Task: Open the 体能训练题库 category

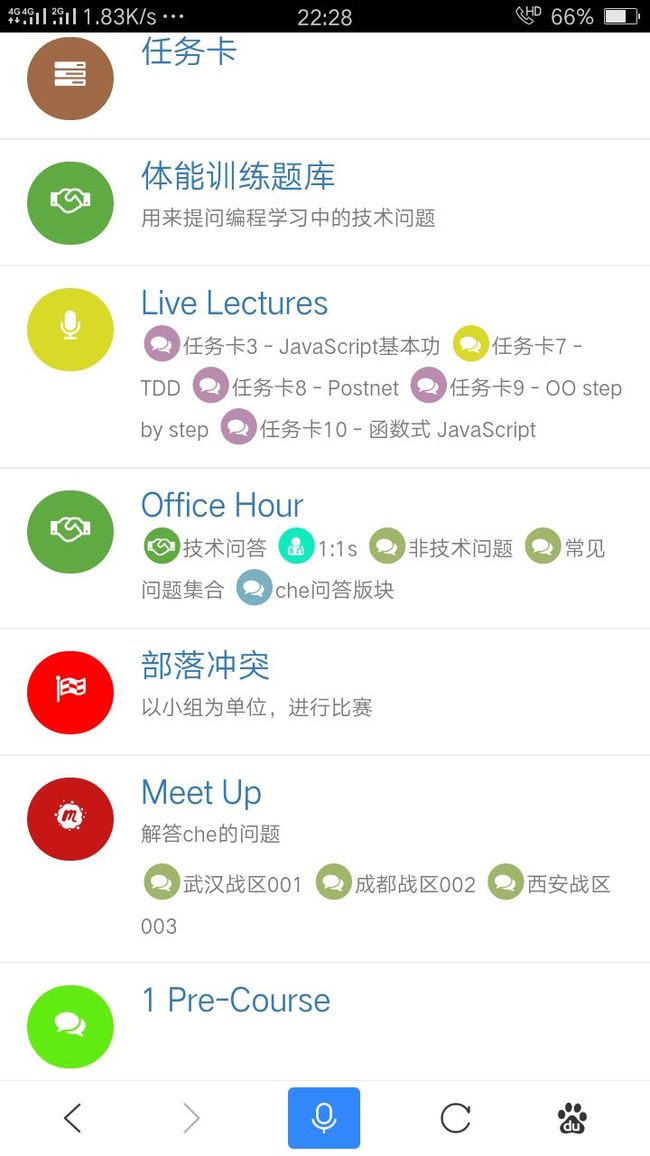Action: coord(238,175)
